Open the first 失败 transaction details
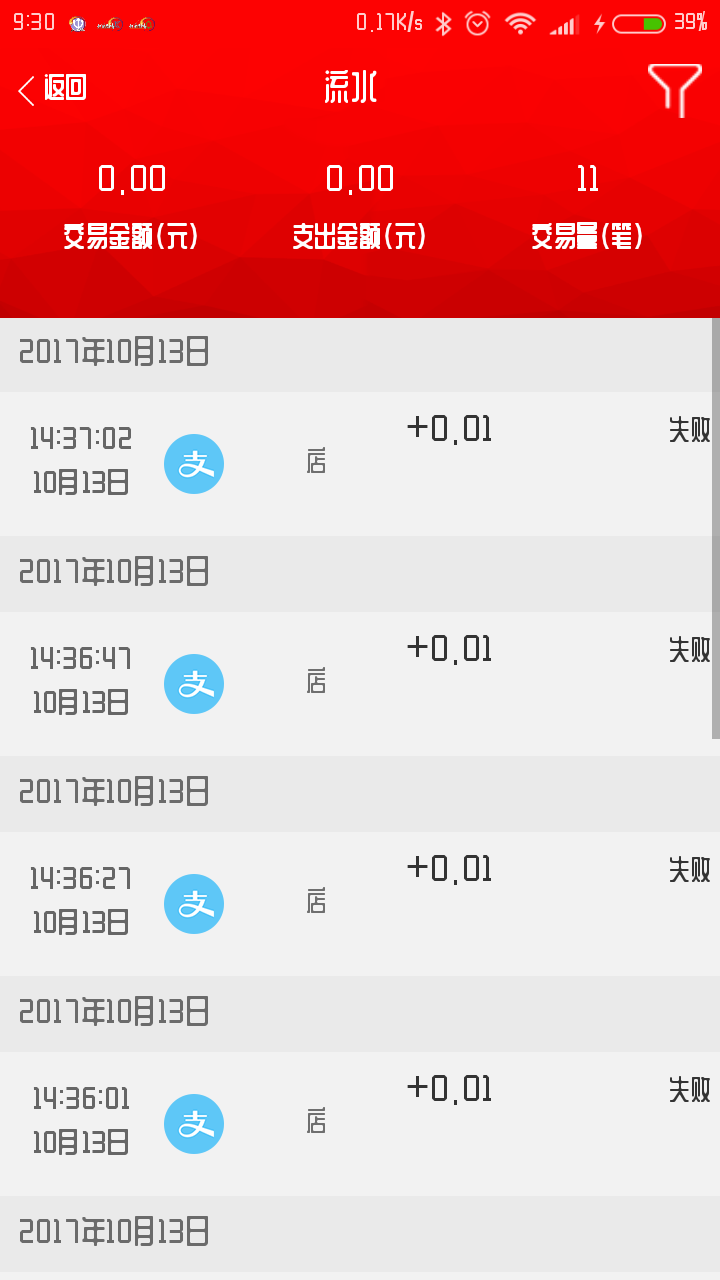Screen dimensions: 720x1280 tap(688, 431)
